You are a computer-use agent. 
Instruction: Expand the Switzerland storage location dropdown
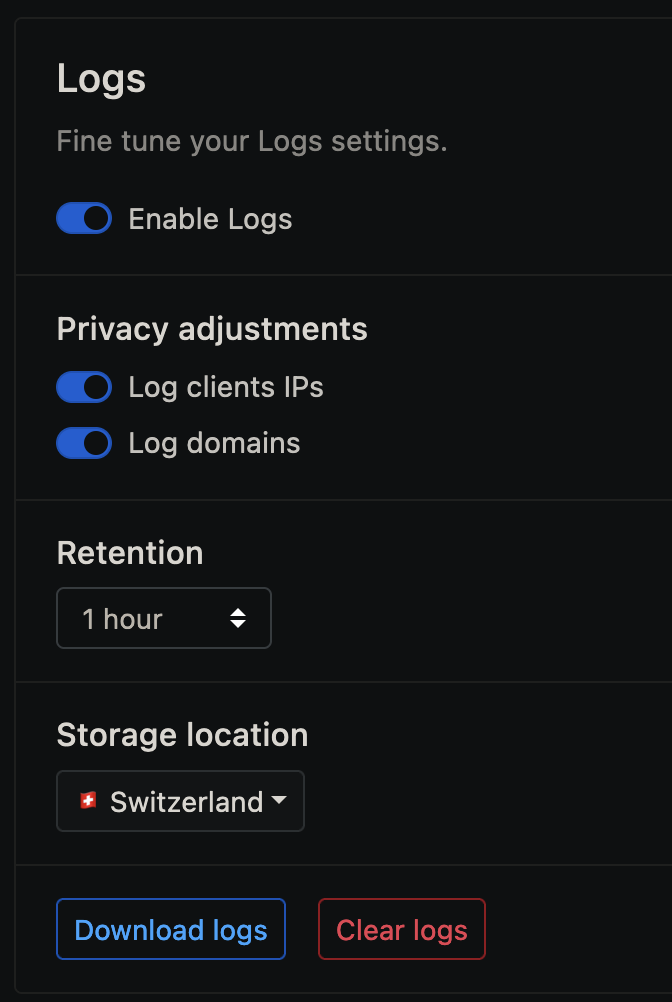[x=181, y=801]
